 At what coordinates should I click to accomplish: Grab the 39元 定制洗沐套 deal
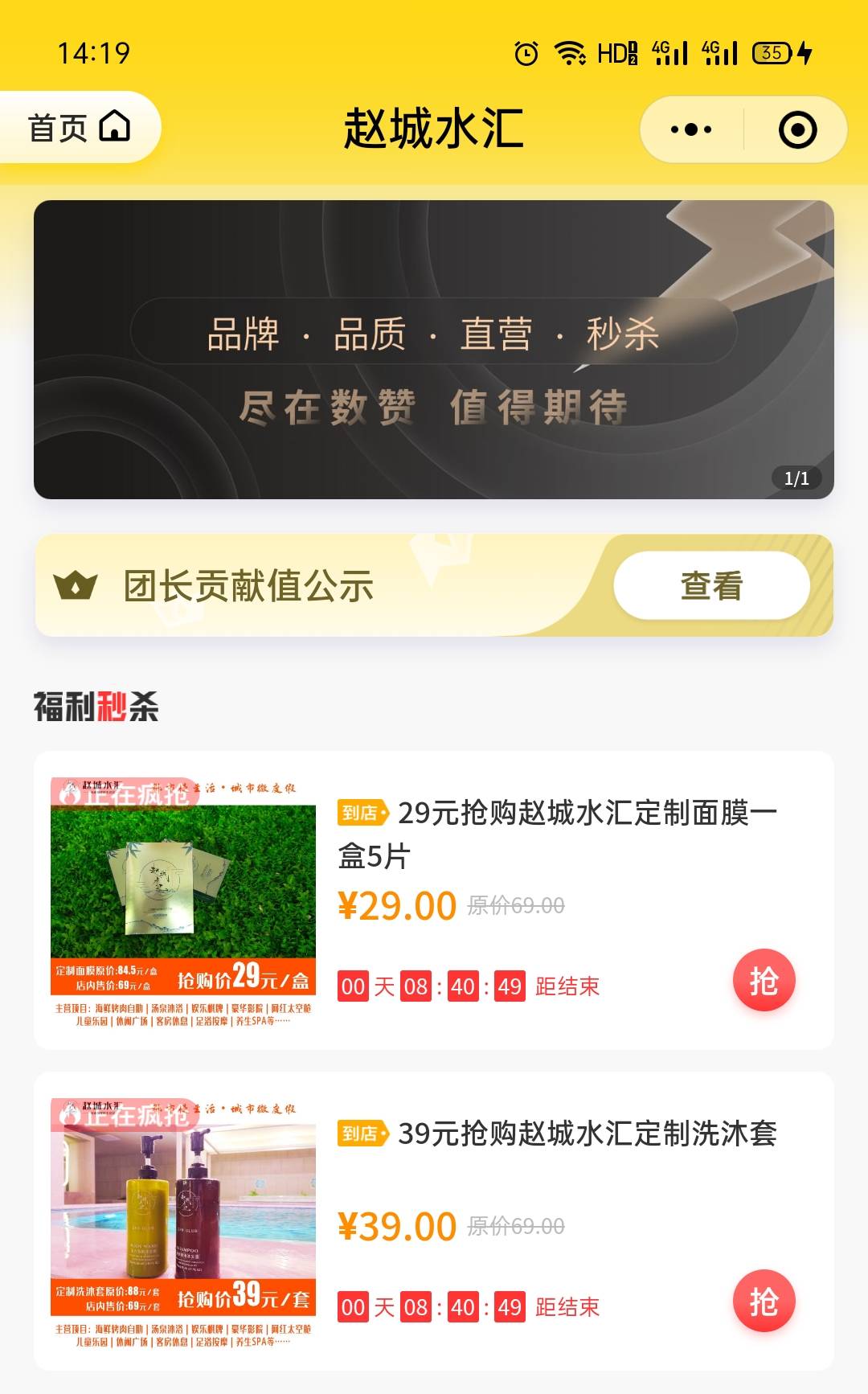point(764,1300)
